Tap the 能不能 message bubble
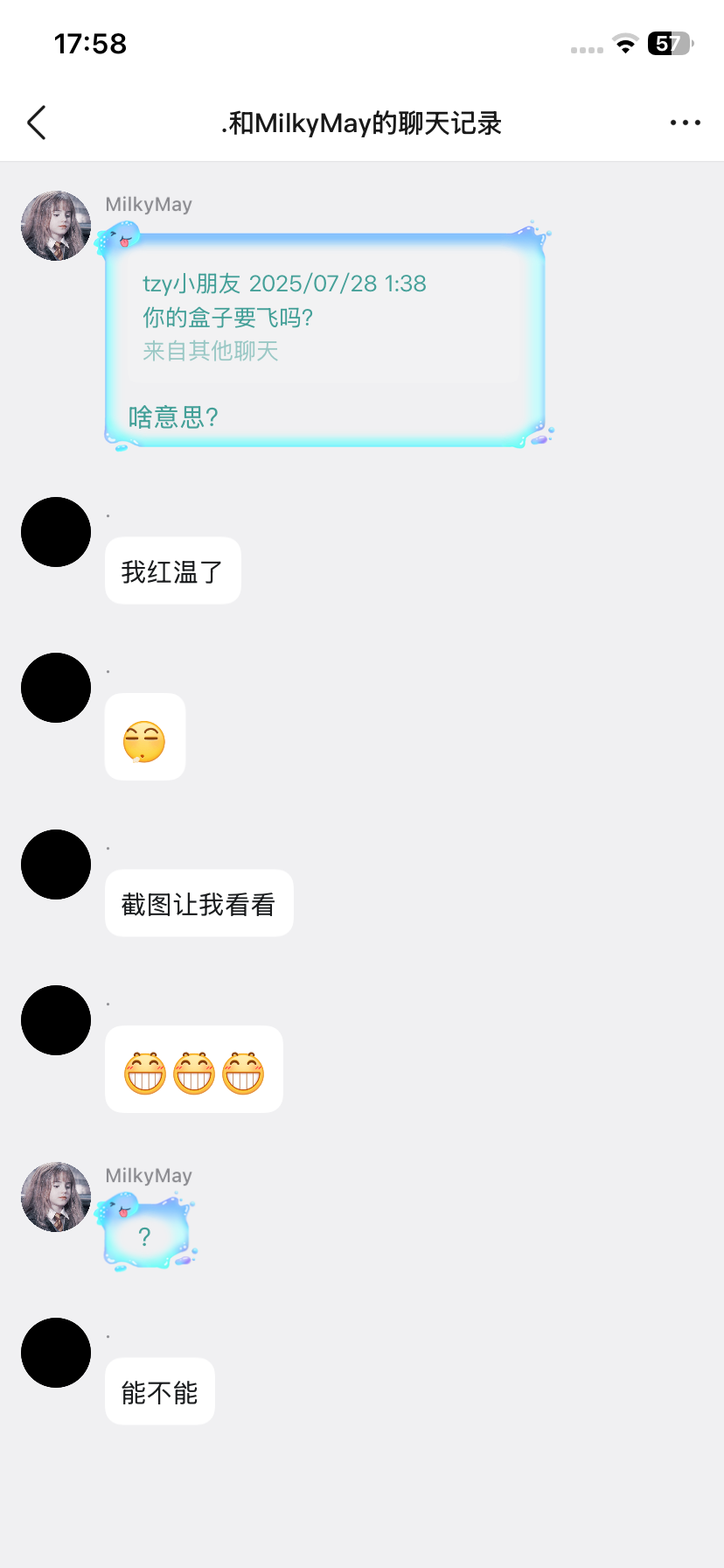Image resolution: width=724 pixels, height=1568 pixels. (x=159, y=1392)
